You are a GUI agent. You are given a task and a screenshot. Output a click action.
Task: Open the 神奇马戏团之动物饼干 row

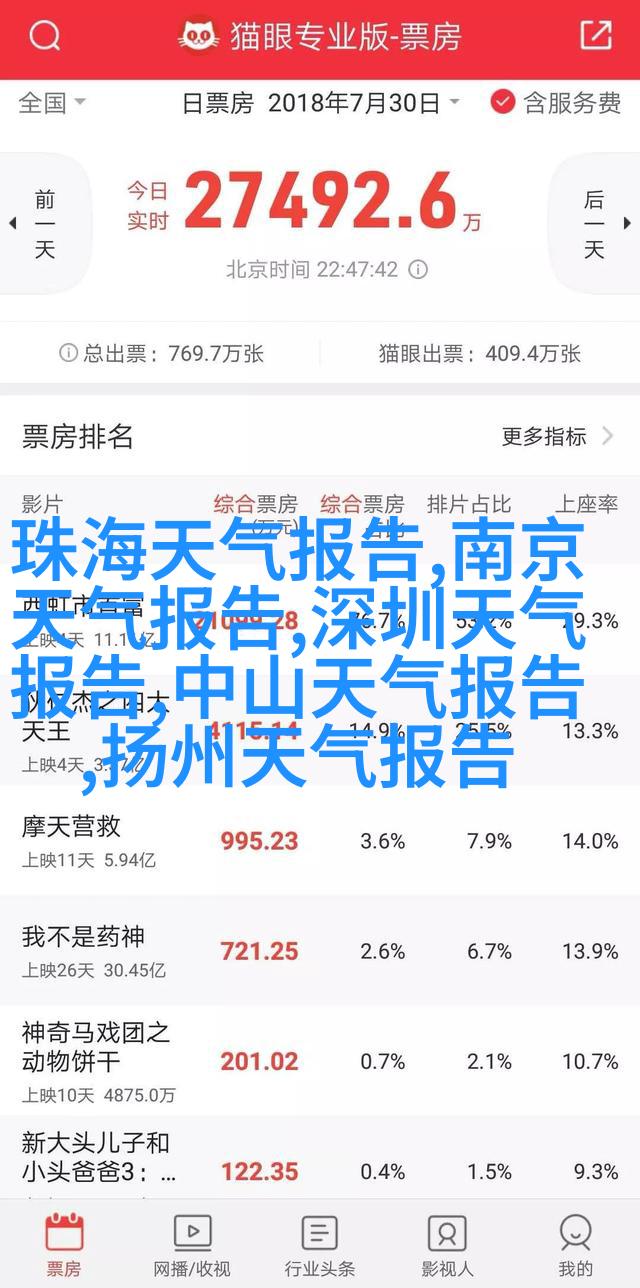[320, 1061]
